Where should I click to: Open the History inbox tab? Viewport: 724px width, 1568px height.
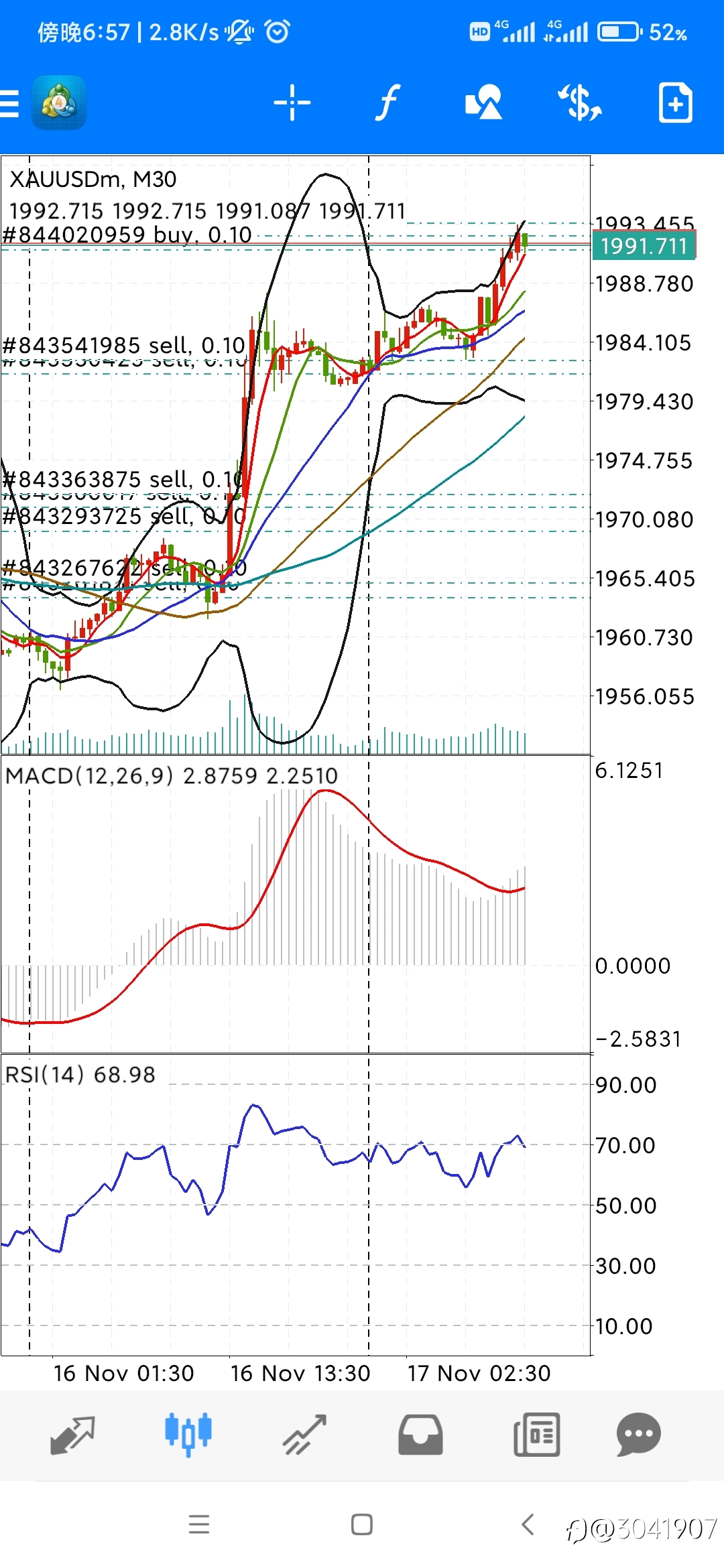click(420, 1435)
